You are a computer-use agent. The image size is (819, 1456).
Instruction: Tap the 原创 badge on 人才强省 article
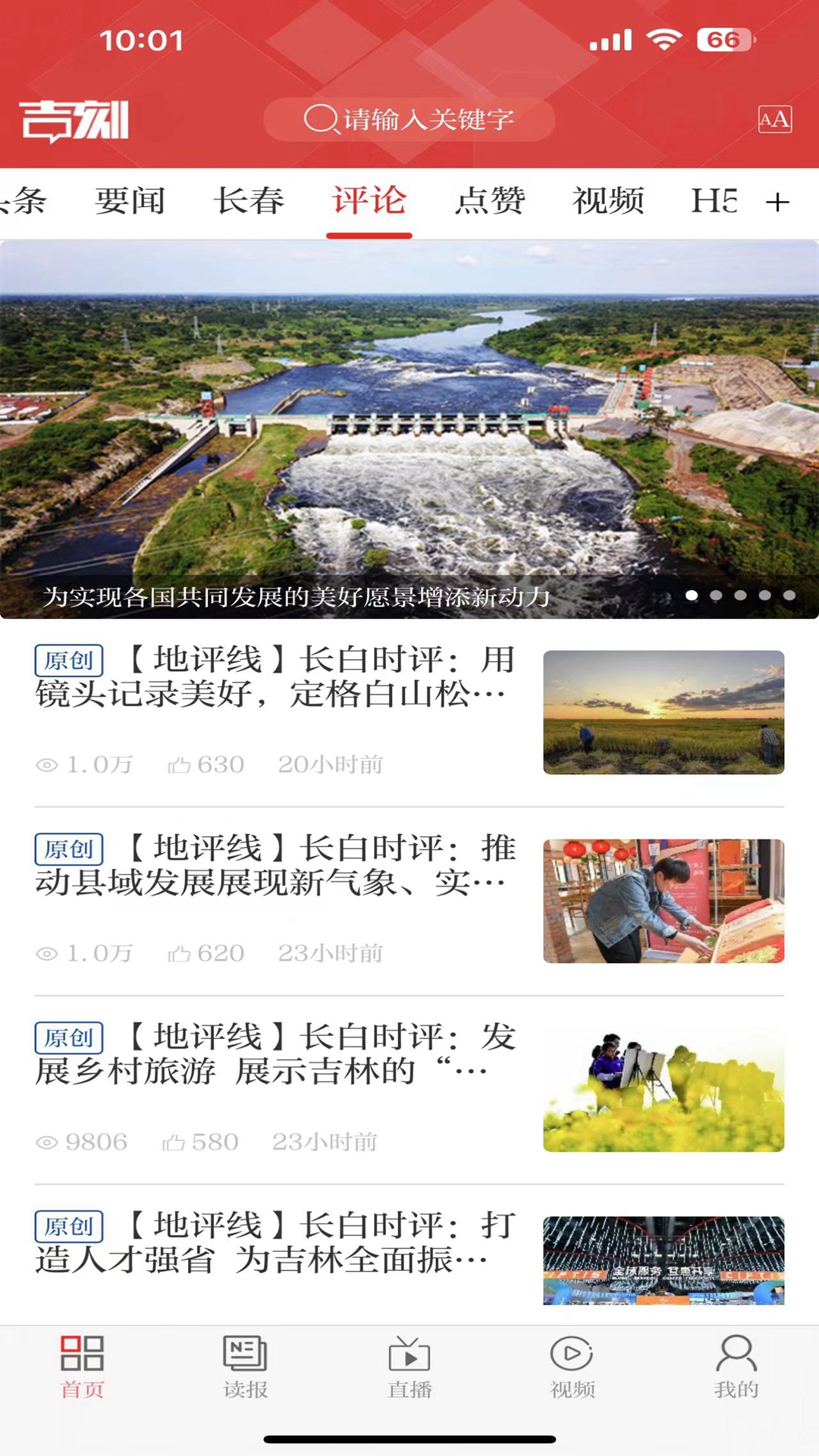tap(68, 1225)
